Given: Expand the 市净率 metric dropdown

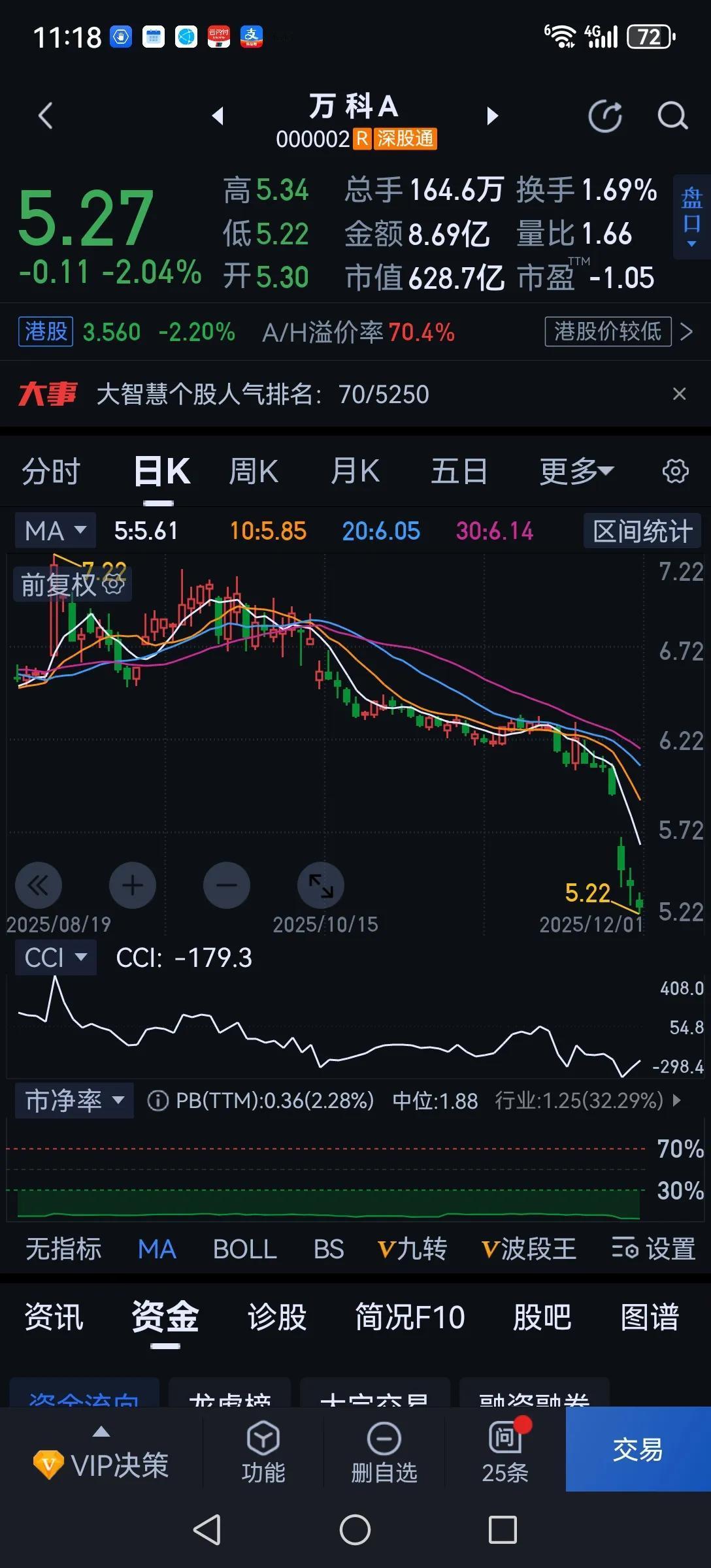Looking at the screenshot, I should [x=74, y=1100].
